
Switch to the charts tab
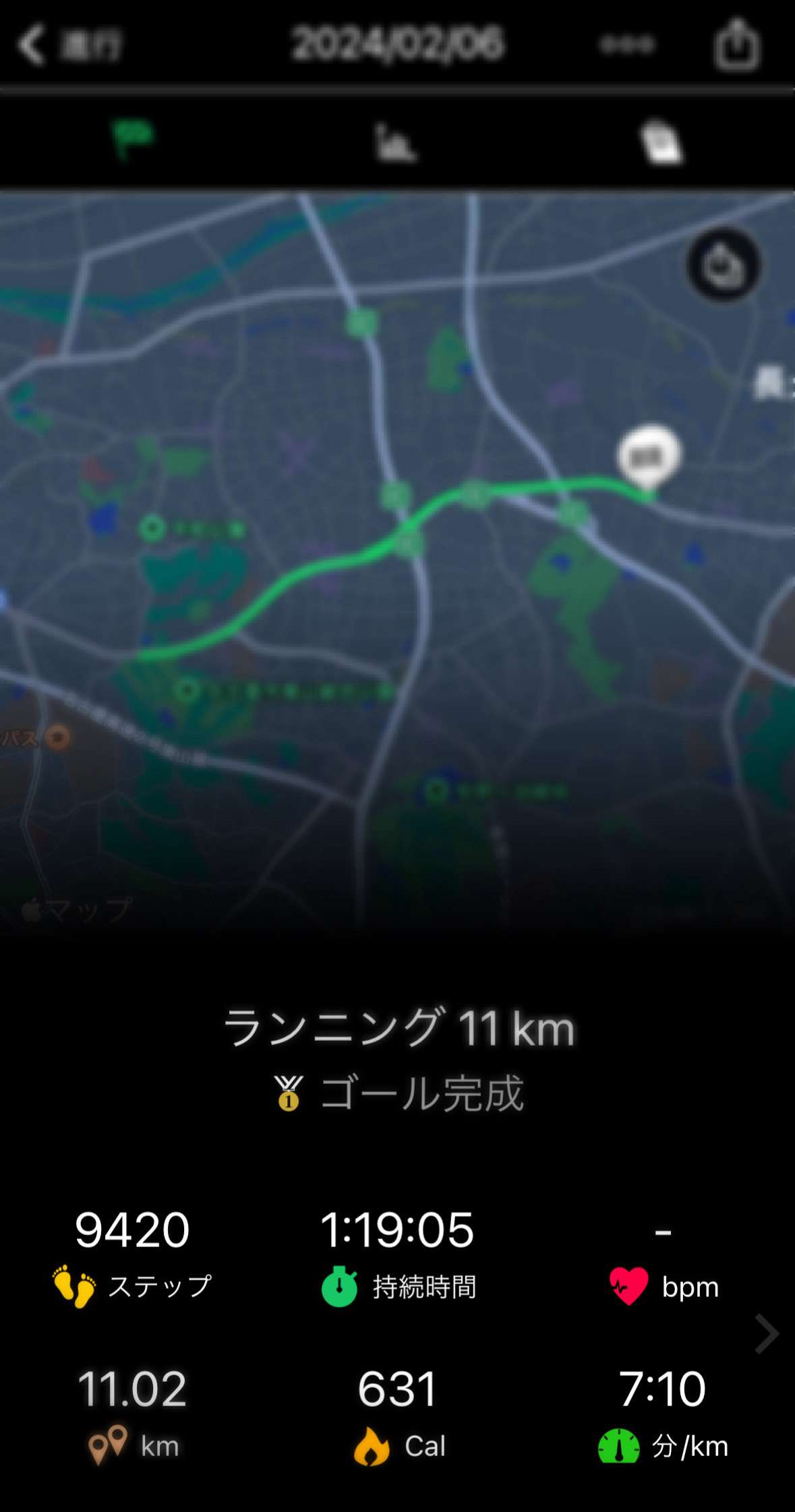tap(396, 142)
